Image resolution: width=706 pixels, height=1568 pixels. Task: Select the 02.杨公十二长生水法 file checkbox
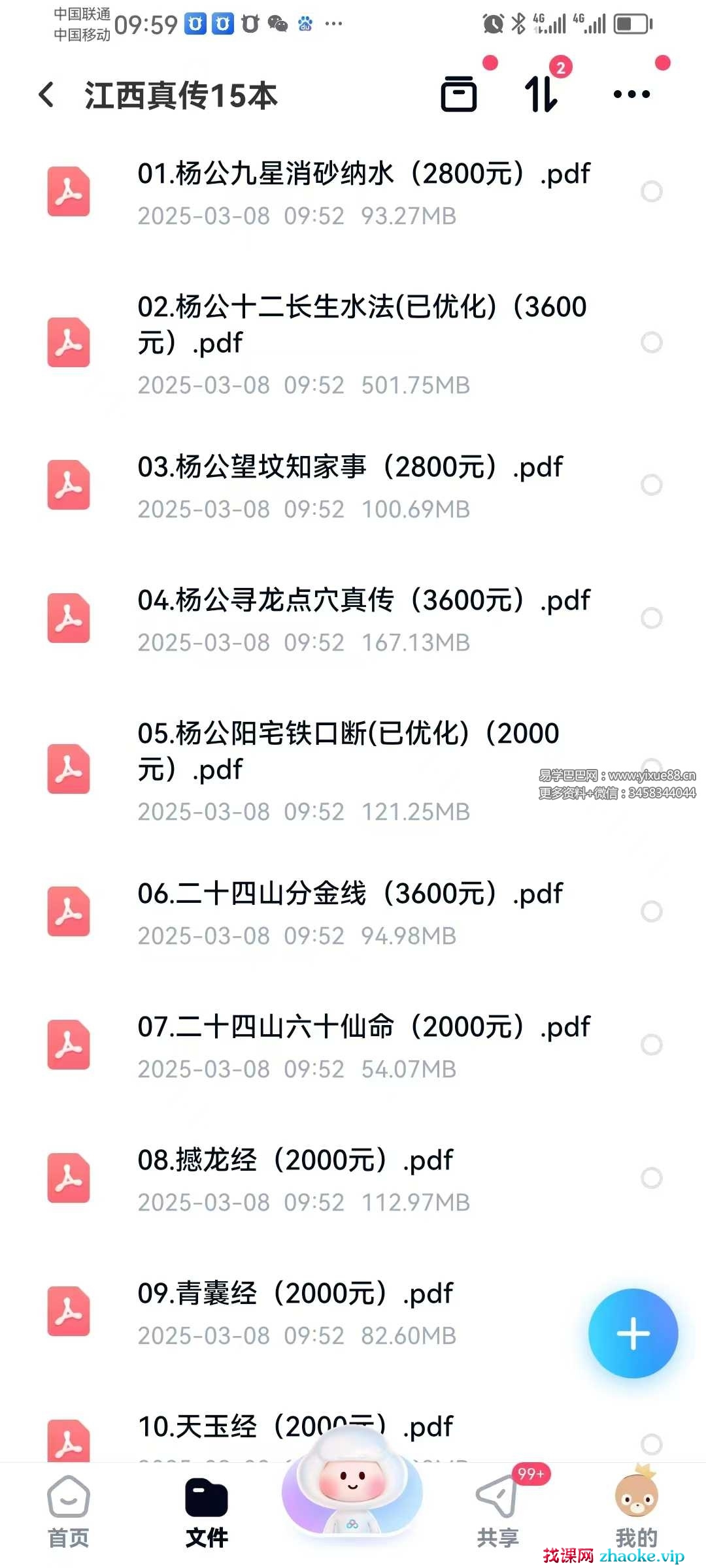tap(651, 342)
